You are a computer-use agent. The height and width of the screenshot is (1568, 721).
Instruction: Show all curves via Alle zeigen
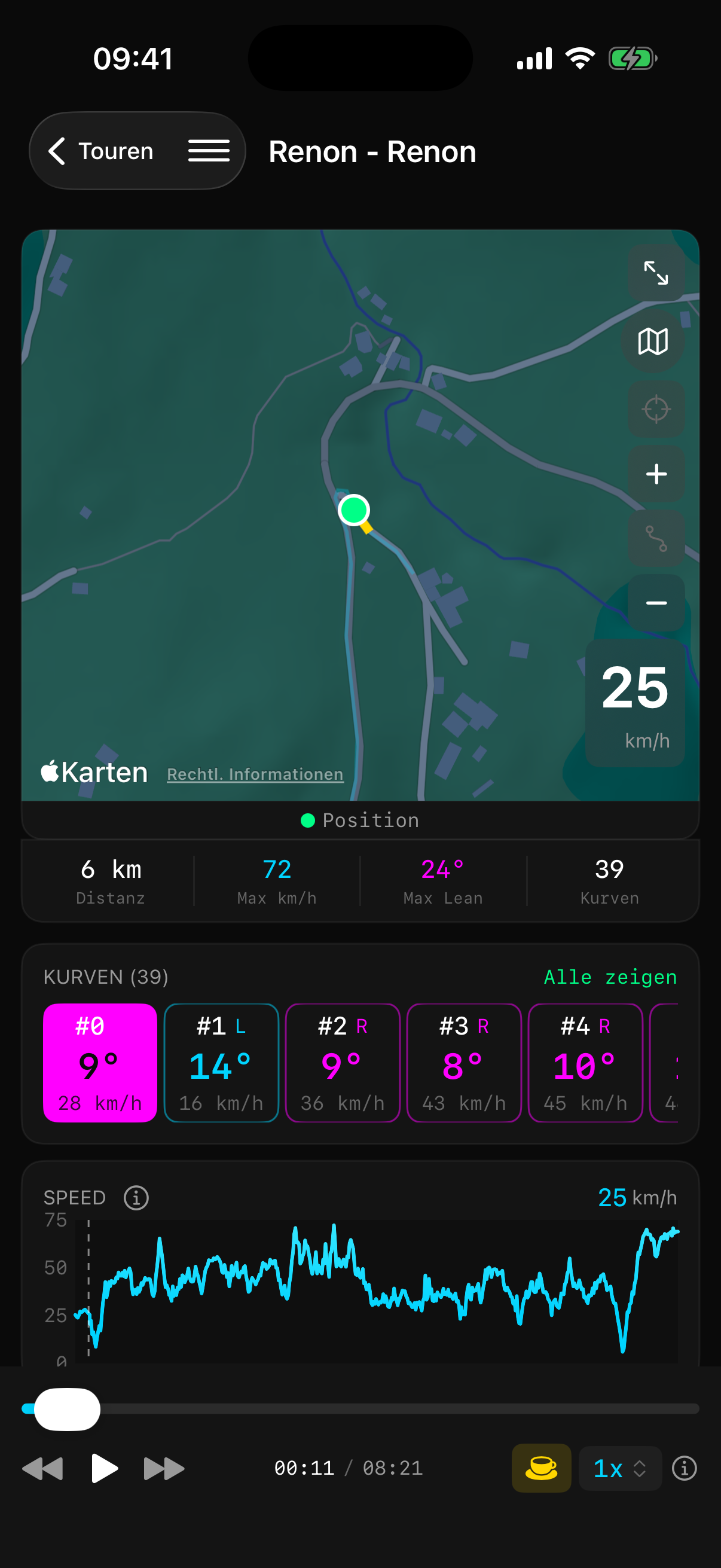pyautogui.click(x=610, y=977)
